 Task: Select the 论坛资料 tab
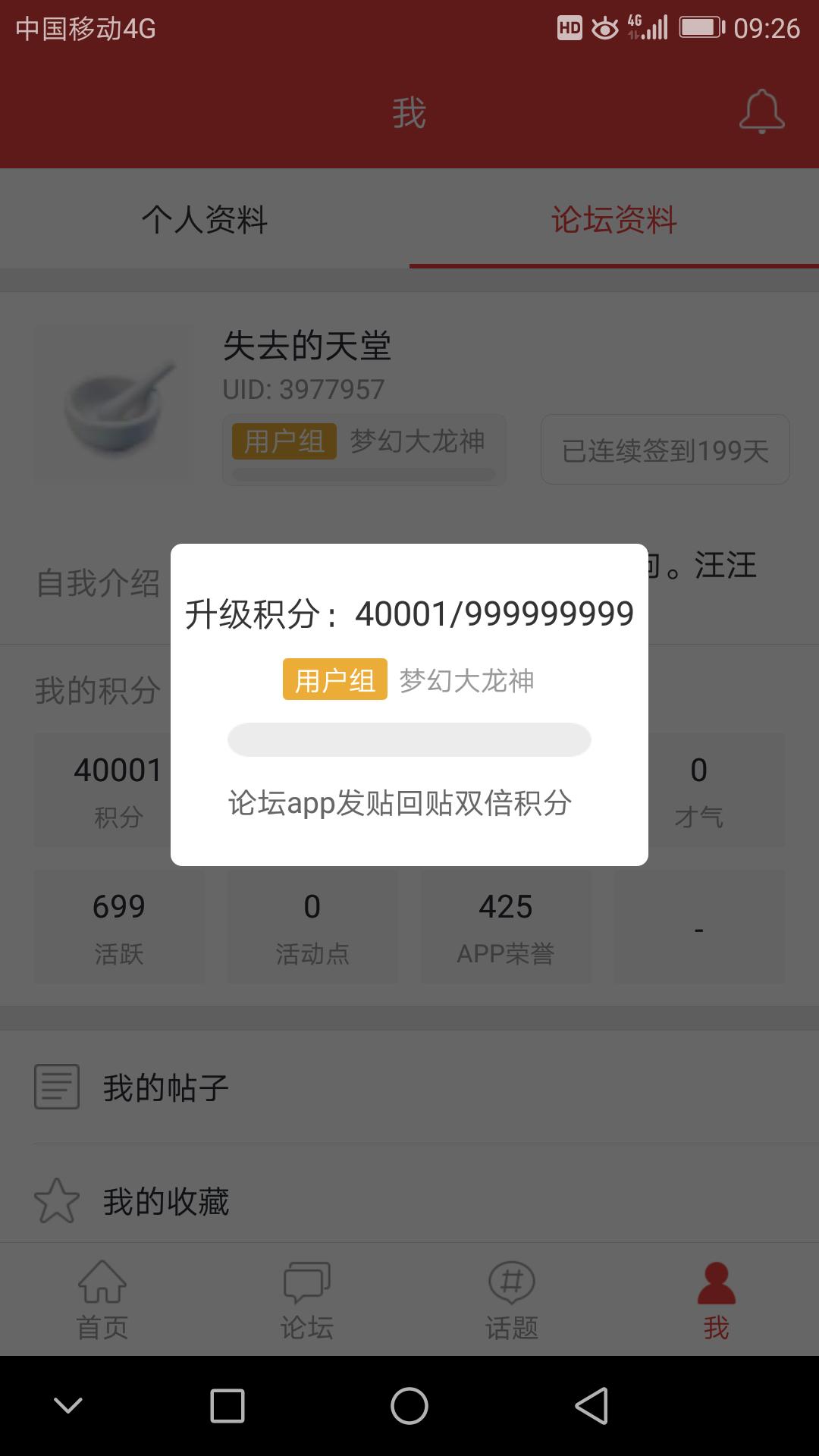613,220
